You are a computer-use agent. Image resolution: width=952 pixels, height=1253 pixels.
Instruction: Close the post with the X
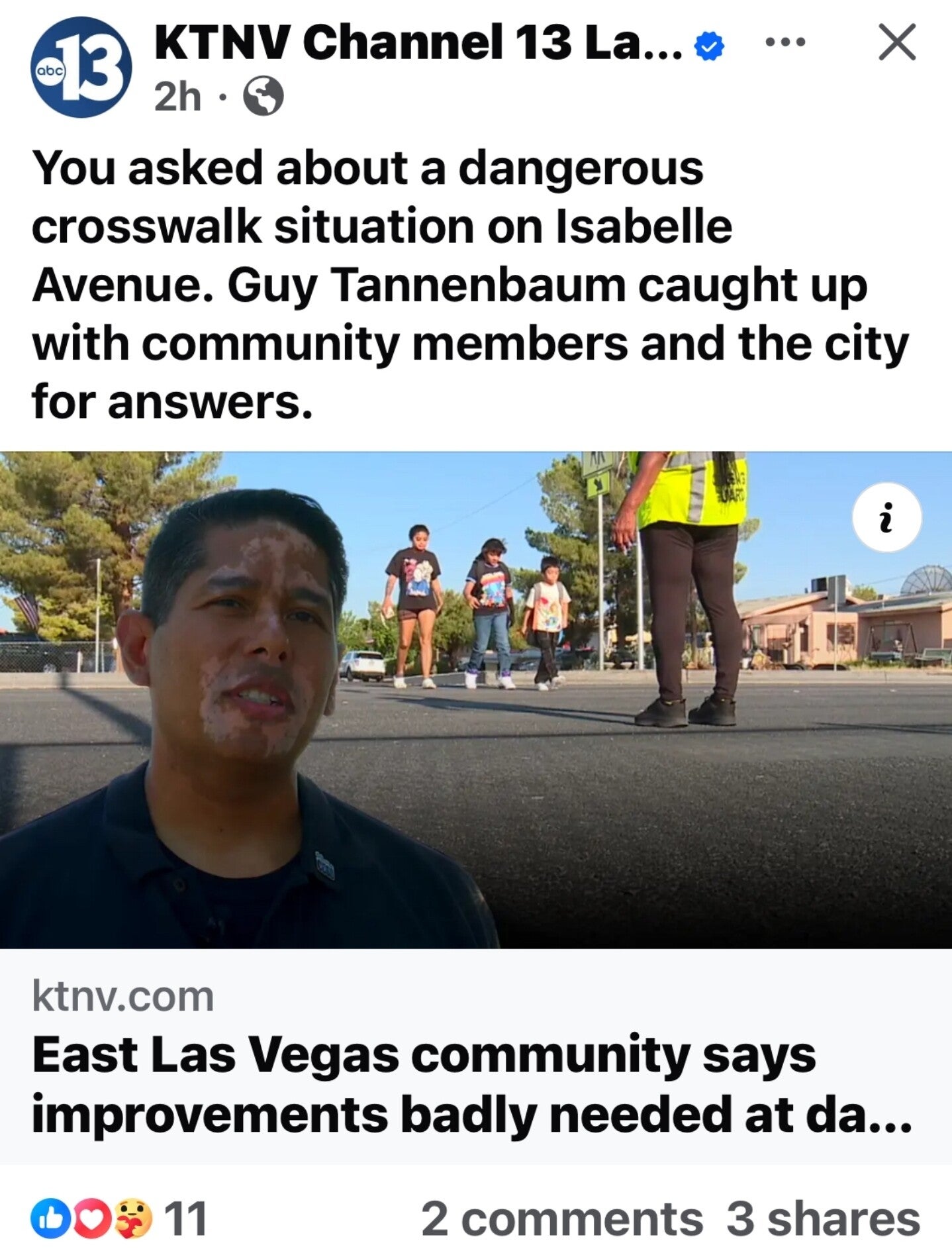click(897, 42)
